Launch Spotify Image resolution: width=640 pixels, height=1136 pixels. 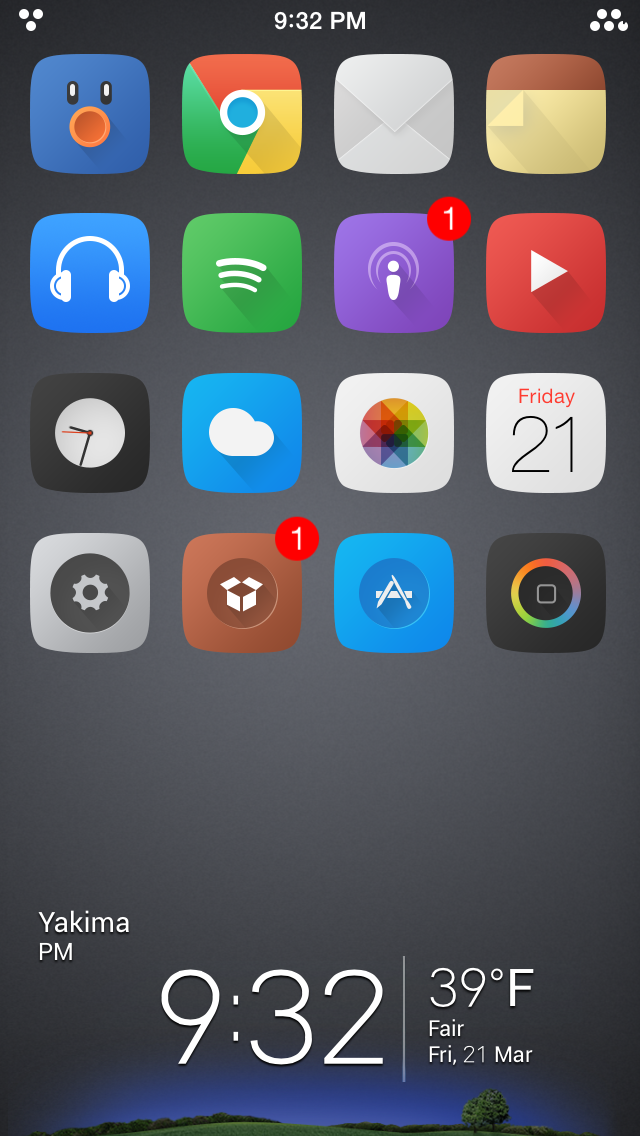(x=242, y=273)
